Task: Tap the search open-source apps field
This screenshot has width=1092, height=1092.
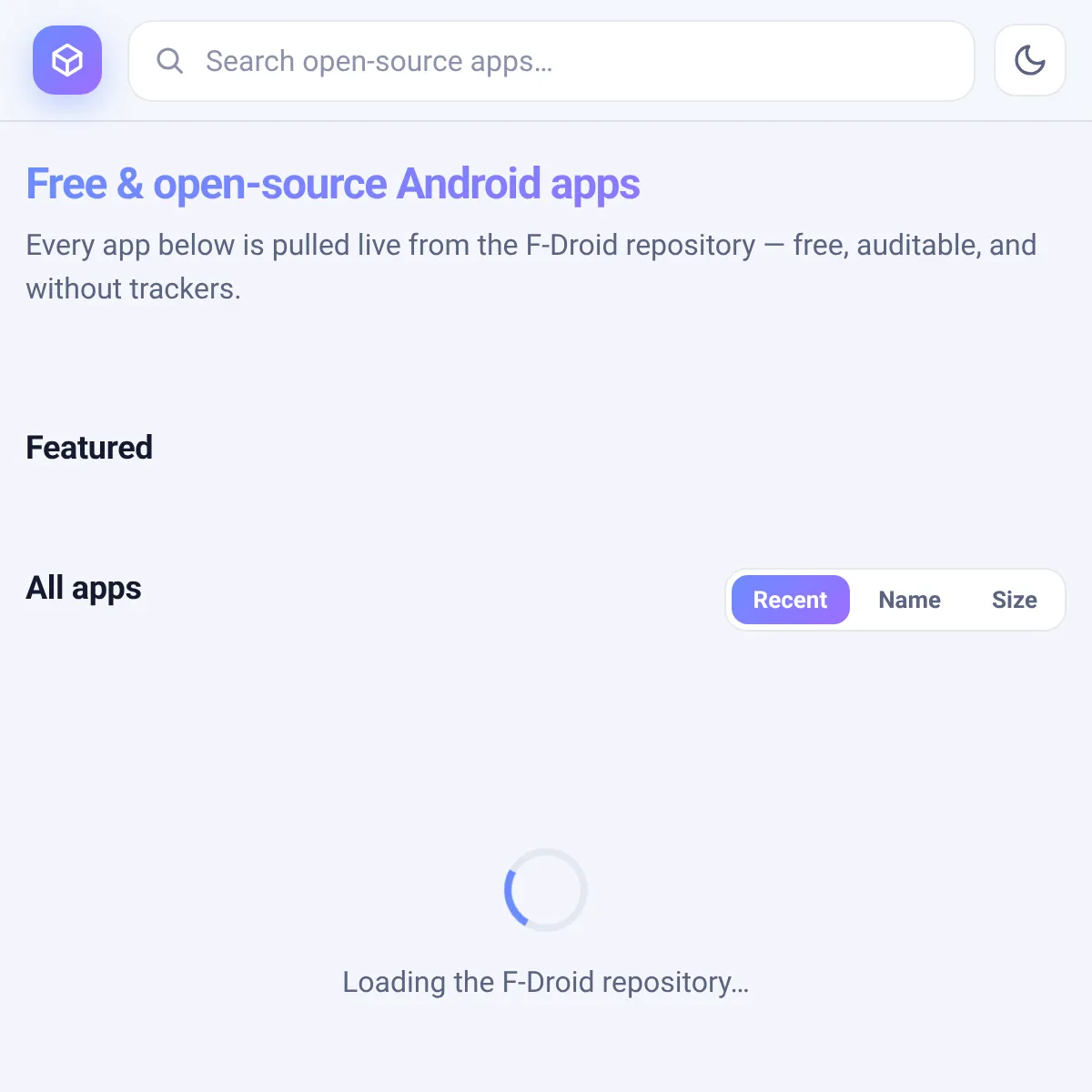Action: coord(551,61)
